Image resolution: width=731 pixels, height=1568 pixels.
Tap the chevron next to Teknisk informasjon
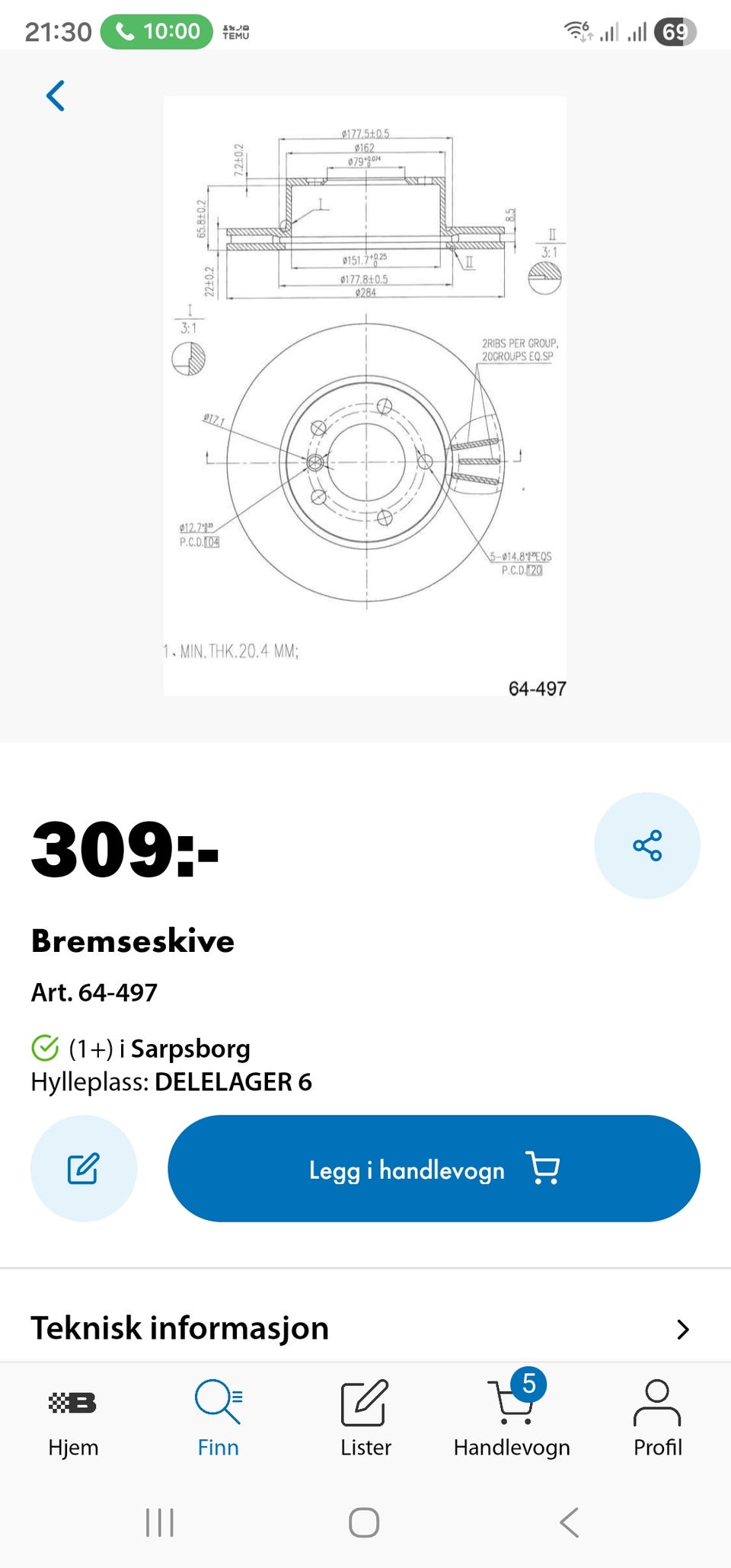(x=684, y=1328)
